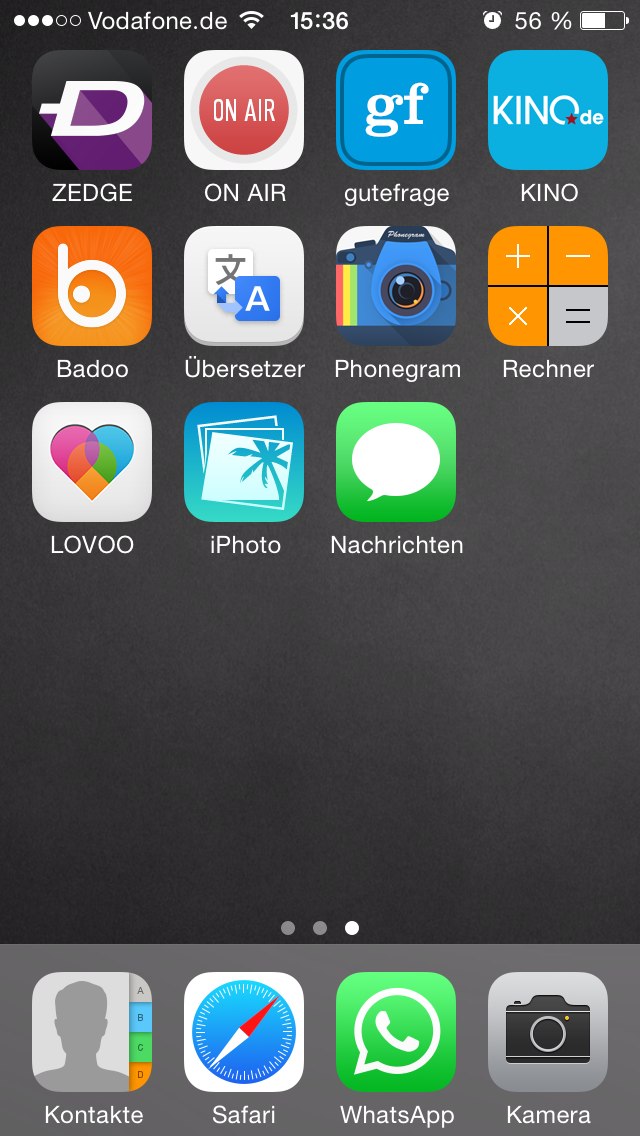Open the Übersetzer translate app
This screenshot has height=1136, width=640.
click(x=244, y=286)
